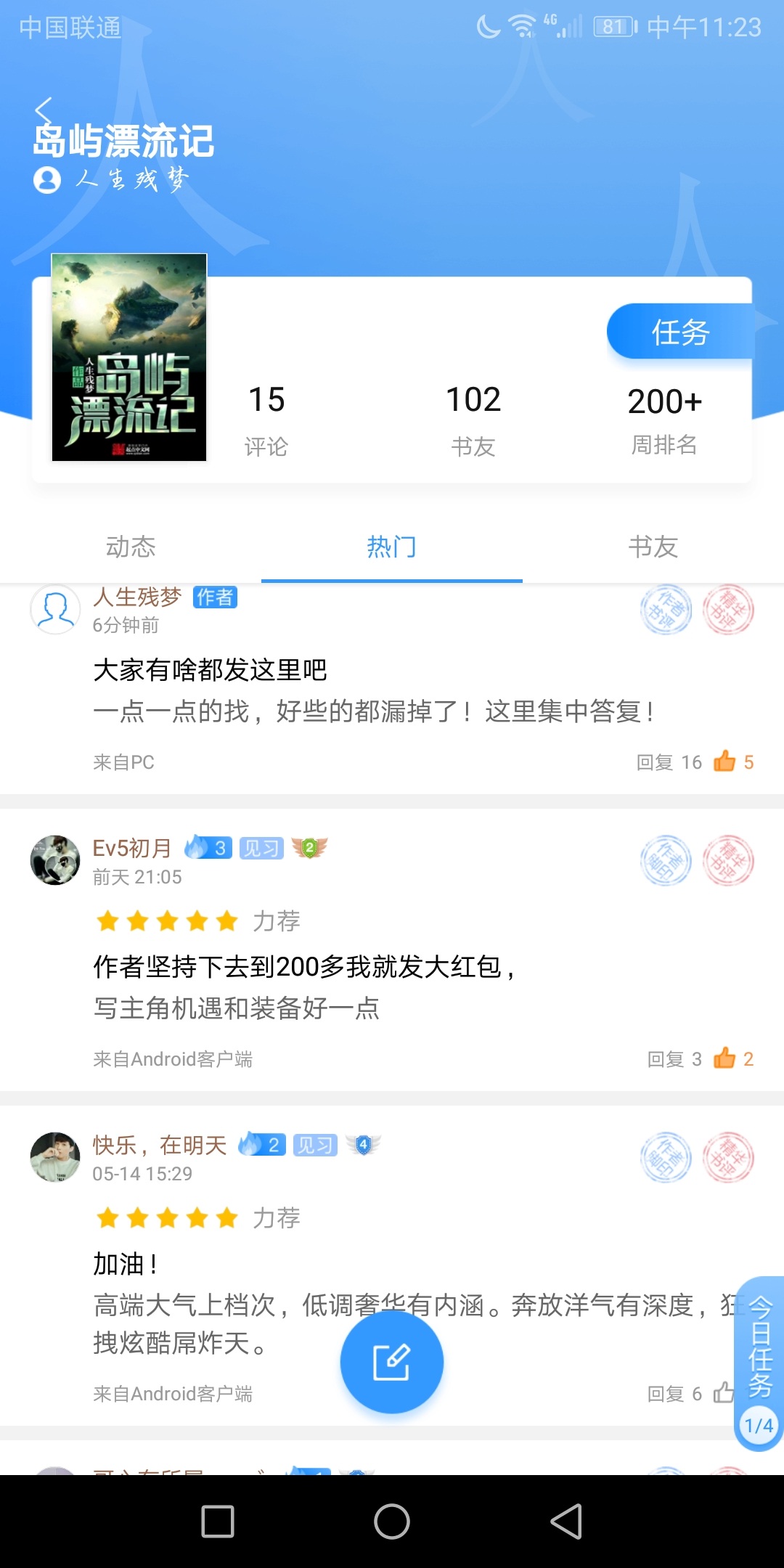Go back using the top-left arrow
Screen dimensions: 784x1568
[x=44, y=110]
